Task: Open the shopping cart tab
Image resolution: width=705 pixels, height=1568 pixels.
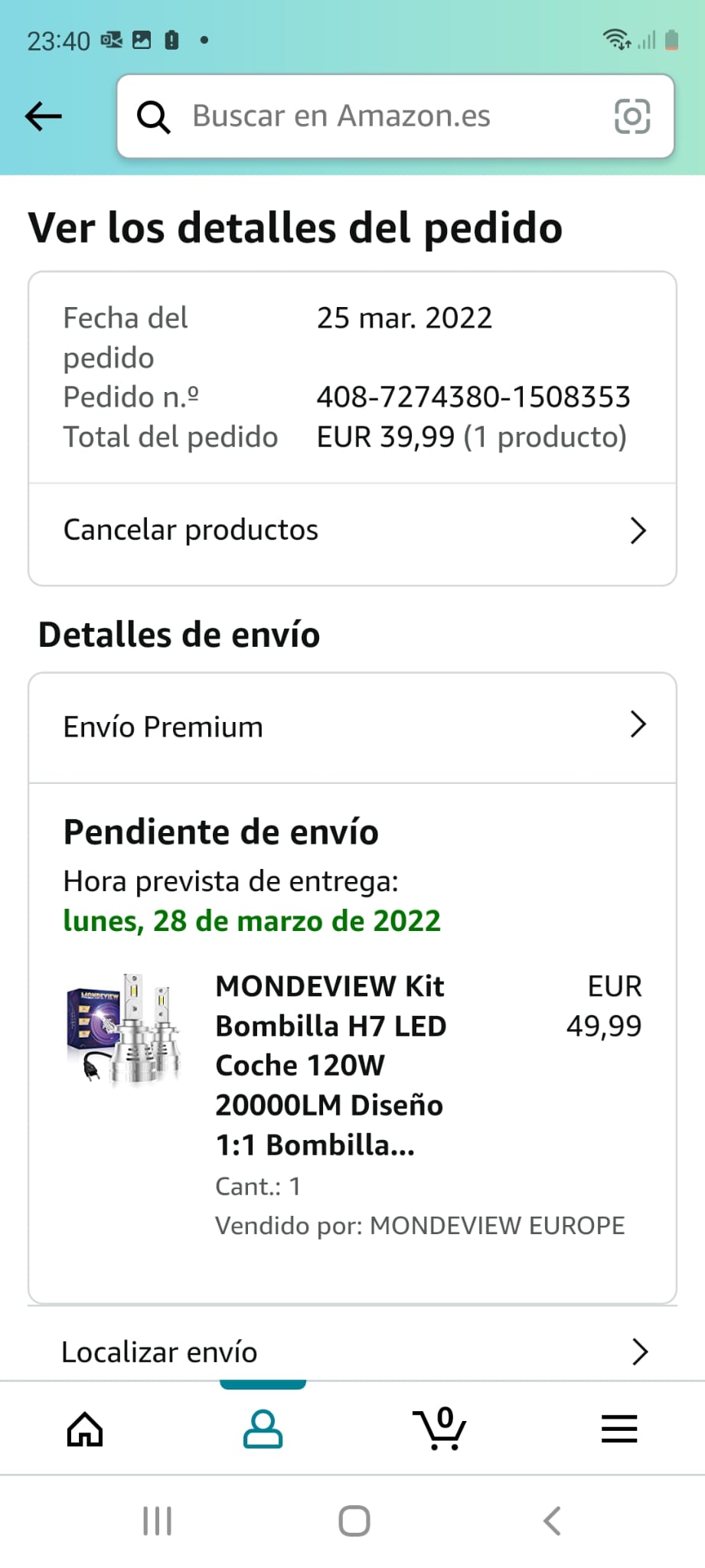Action: (x=440, y=1429)
